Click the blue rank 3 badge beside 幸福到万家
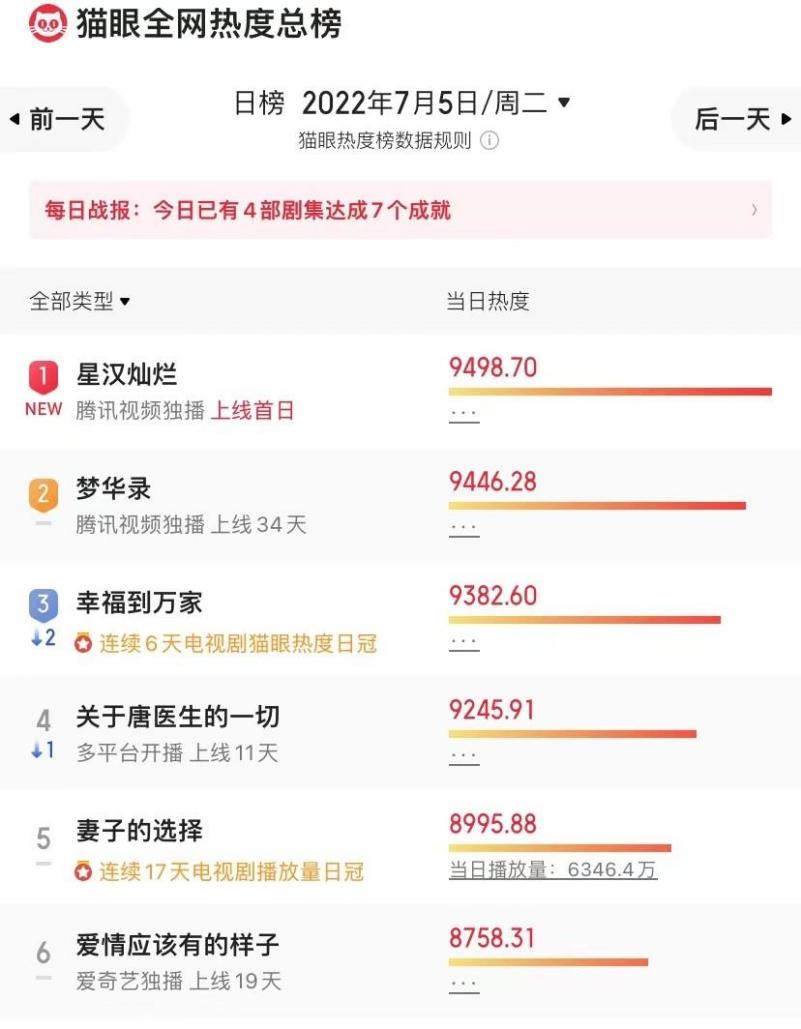 [x=40, y=603]
